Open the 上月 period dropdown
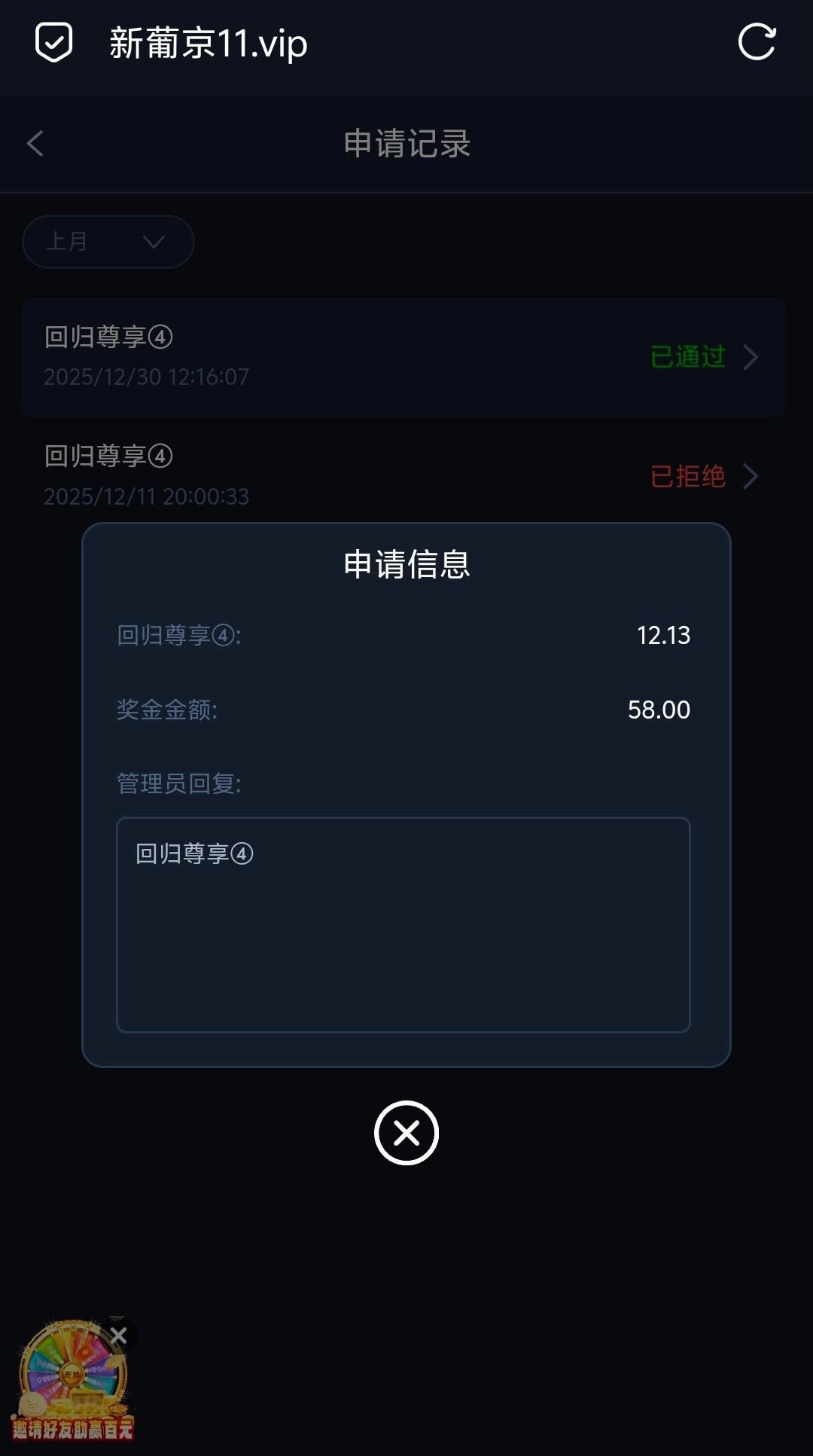The height and width of the screenshot is (1456, 813). 108,242
